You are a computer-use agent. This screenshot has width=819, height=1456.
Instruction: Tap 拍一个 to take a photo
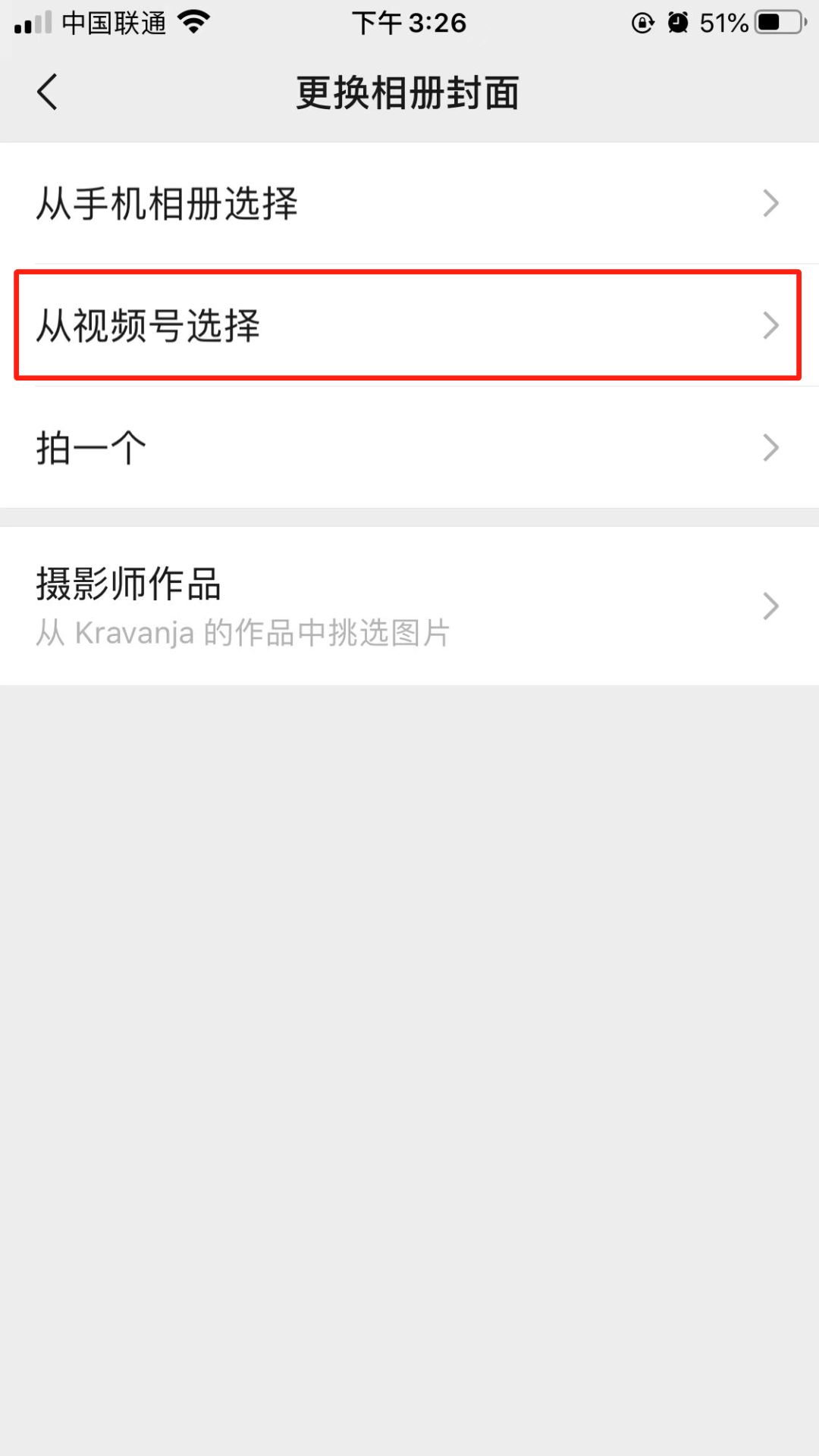click(x=409, y=447)
